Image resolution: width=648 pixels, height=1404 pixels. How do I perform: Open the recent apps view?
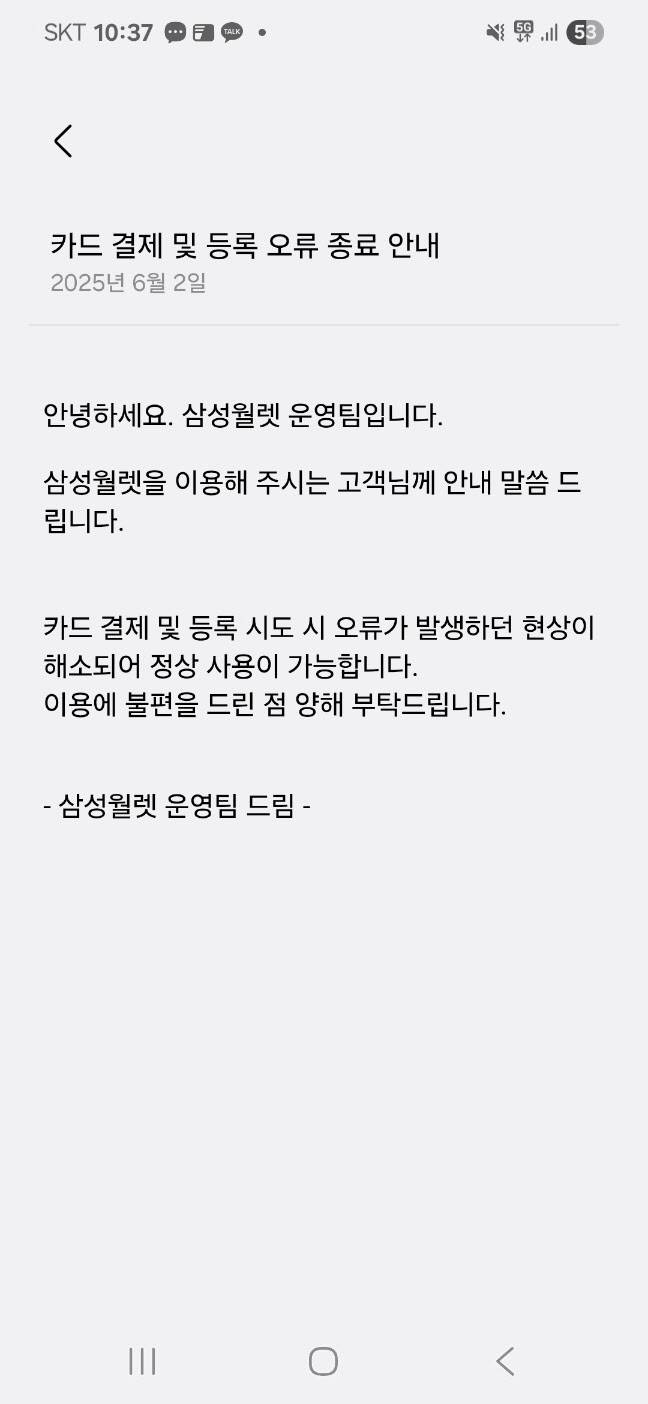(142, 1361)
